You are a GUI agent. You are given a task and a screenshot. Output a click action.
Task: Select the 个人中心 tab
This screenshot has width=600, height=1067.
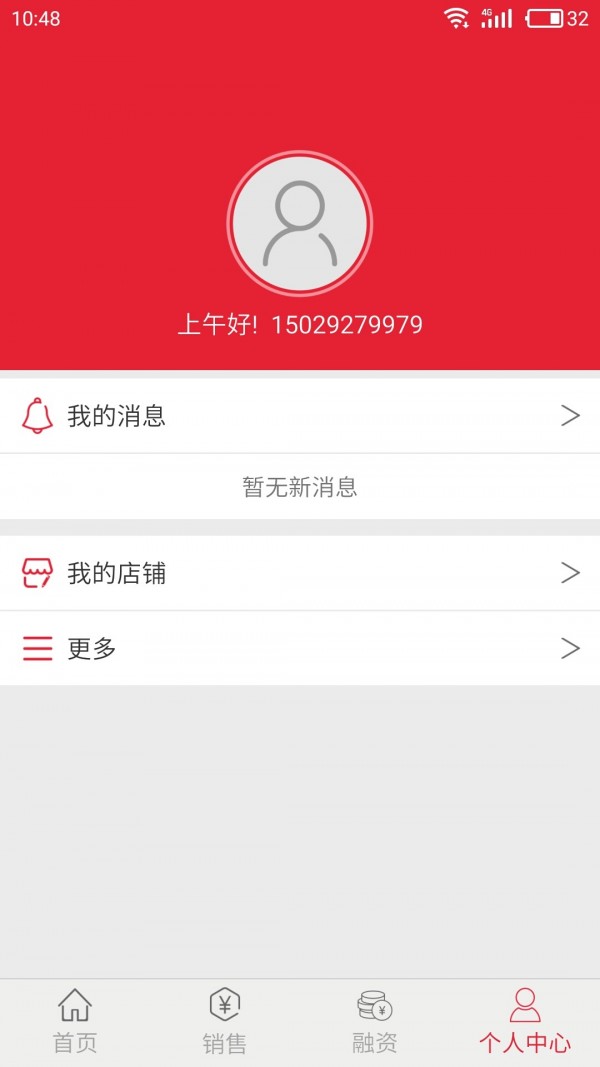click(524, 1022)
